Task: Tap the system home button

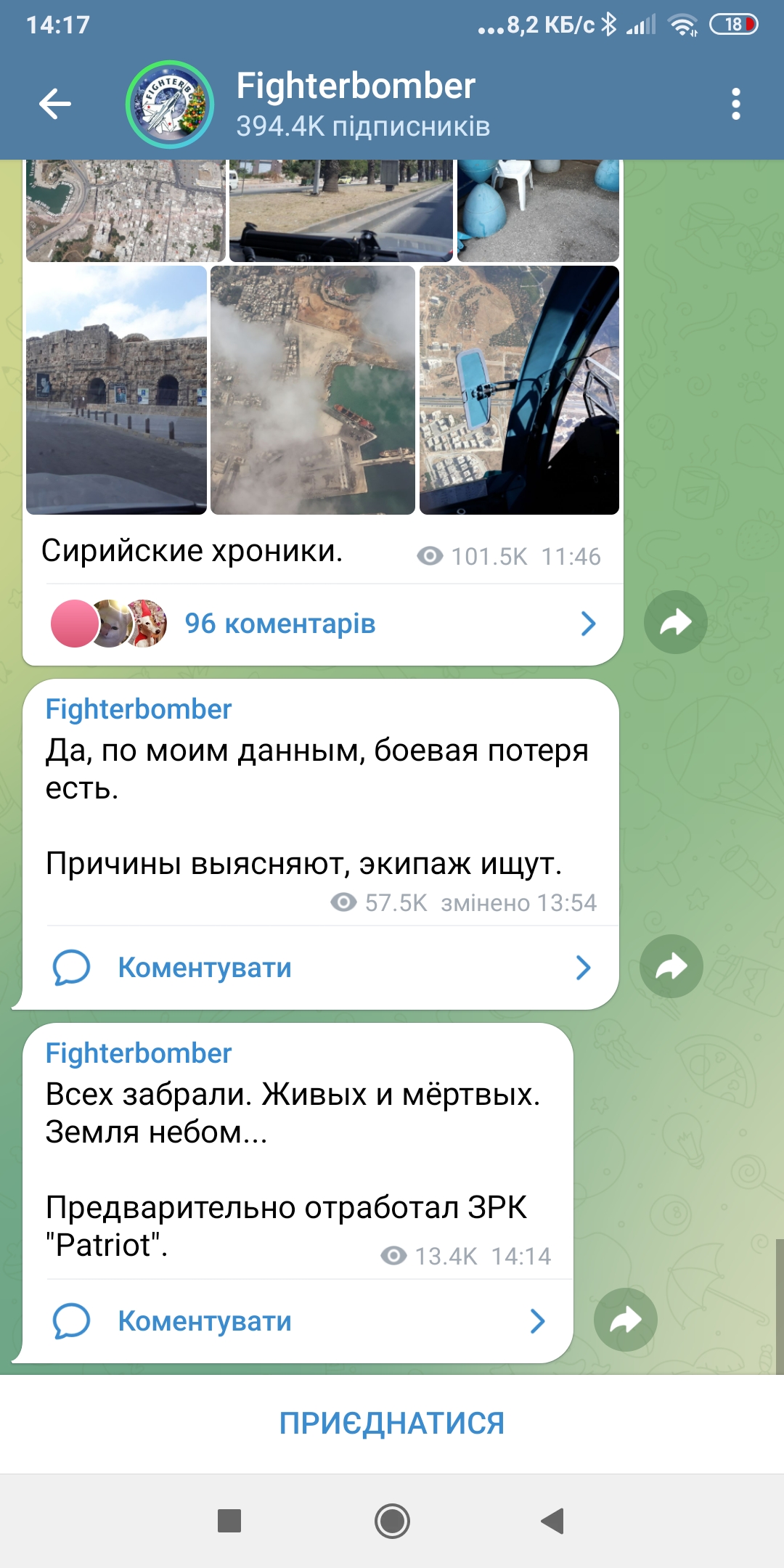Action: click(392, 1521)
